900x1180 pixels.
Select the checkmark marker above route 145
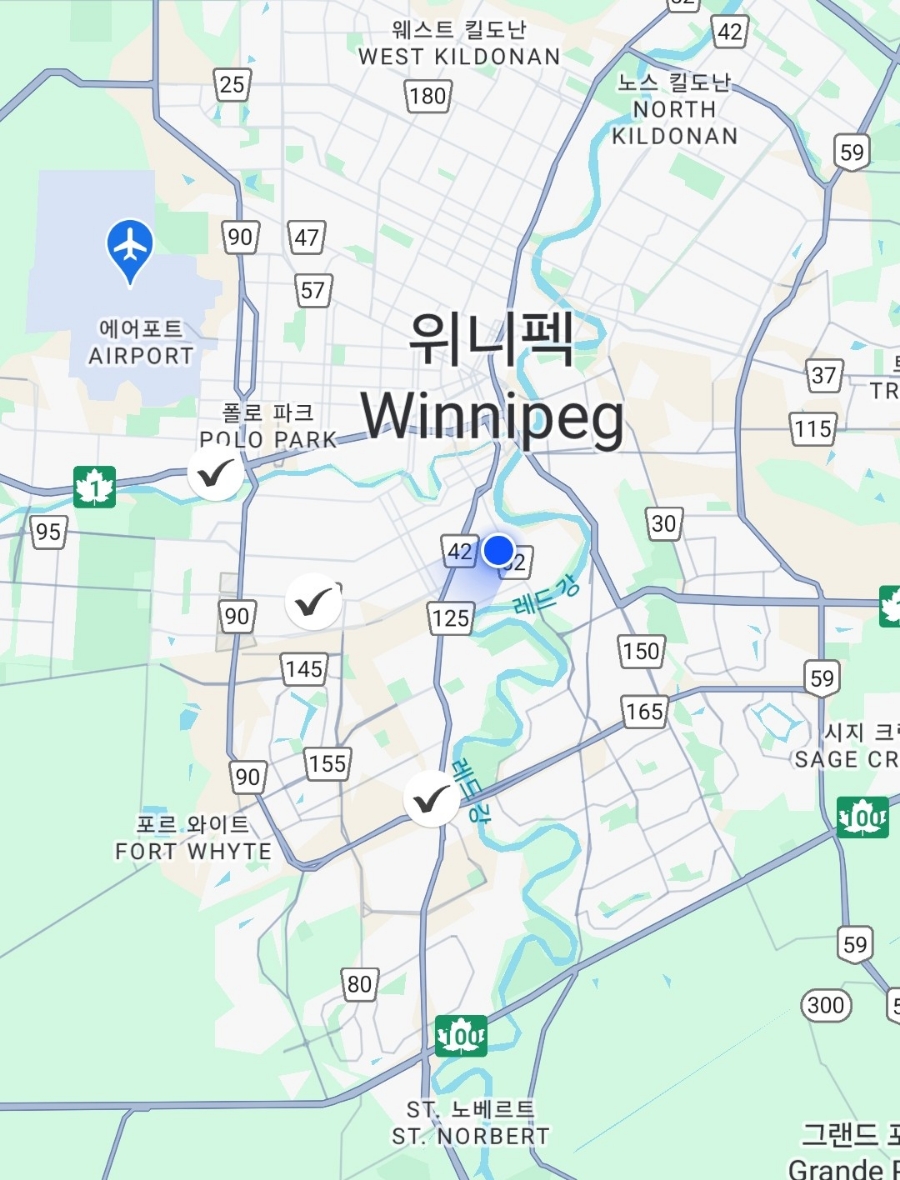[314, 601]
